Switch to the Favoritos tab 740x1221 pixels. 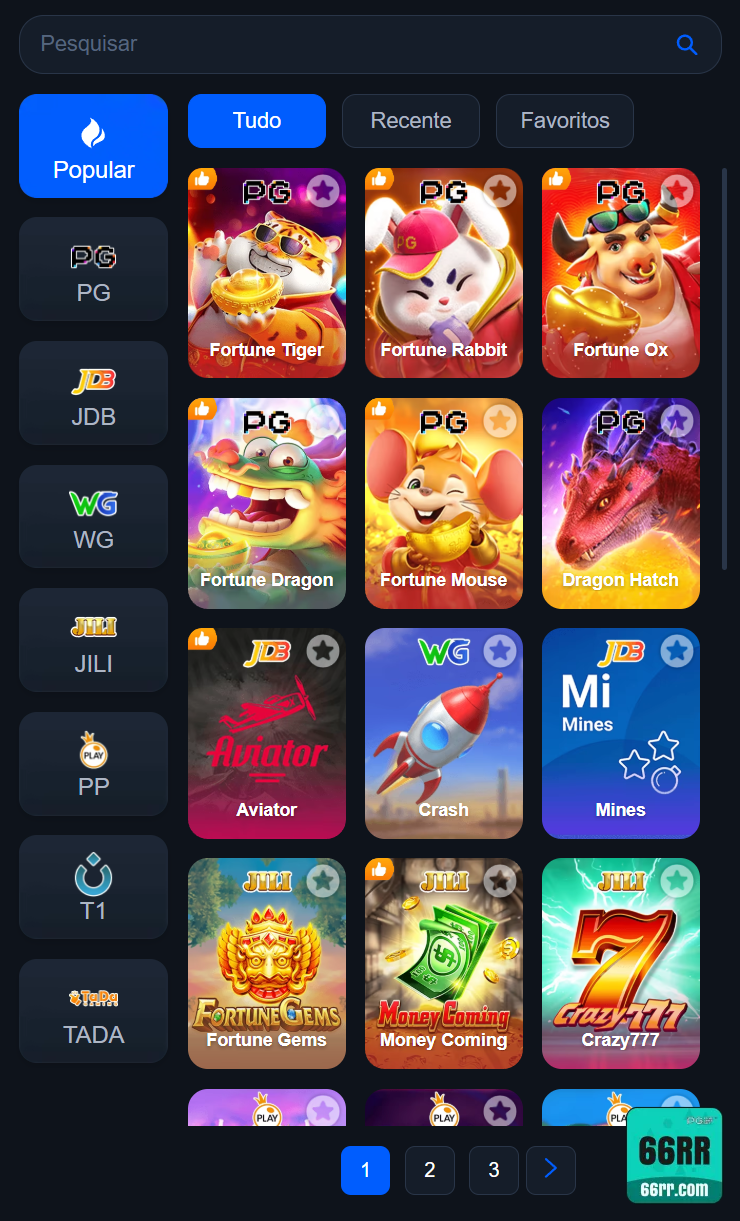coord(564,121)
